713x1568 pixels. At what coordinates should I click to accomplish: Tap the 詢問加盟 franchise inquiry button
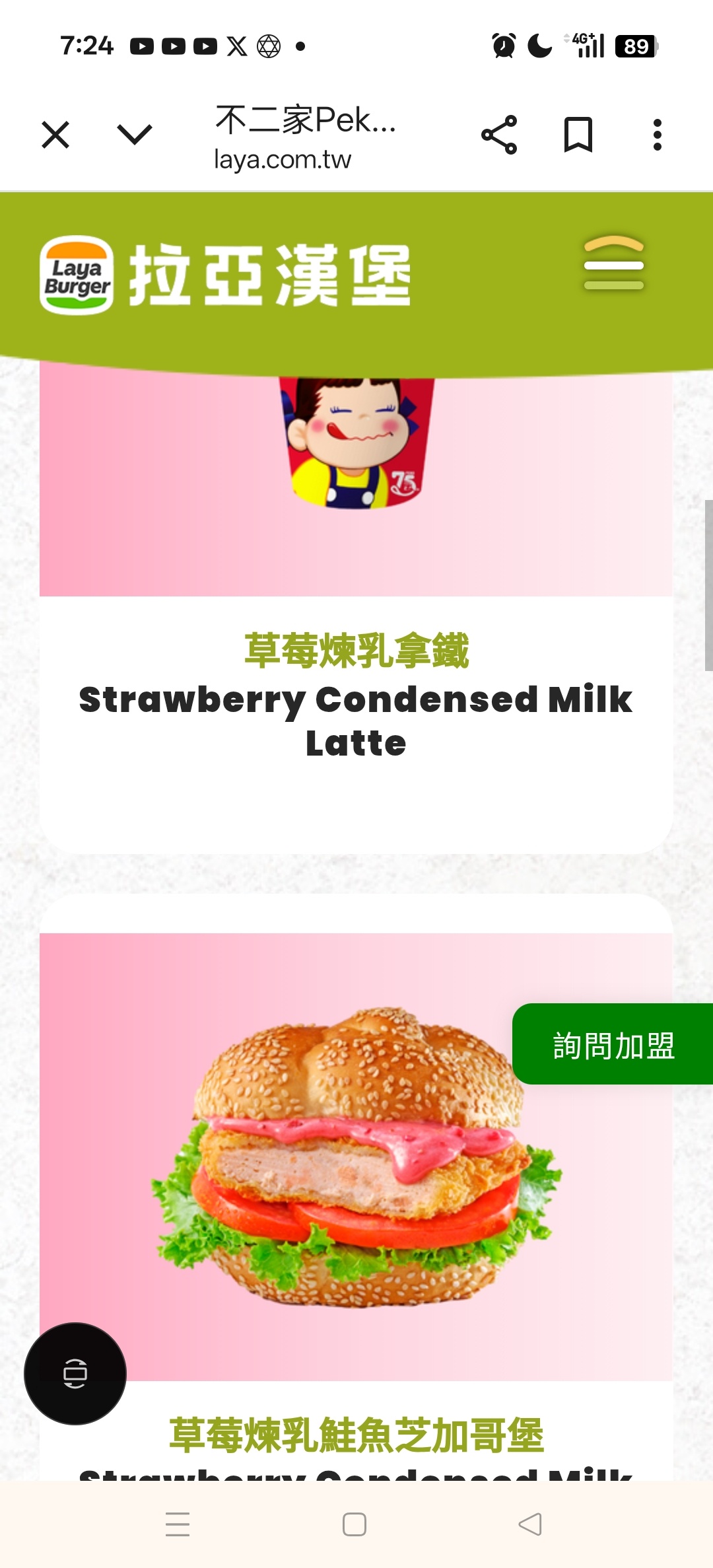tap(613, 1045)
